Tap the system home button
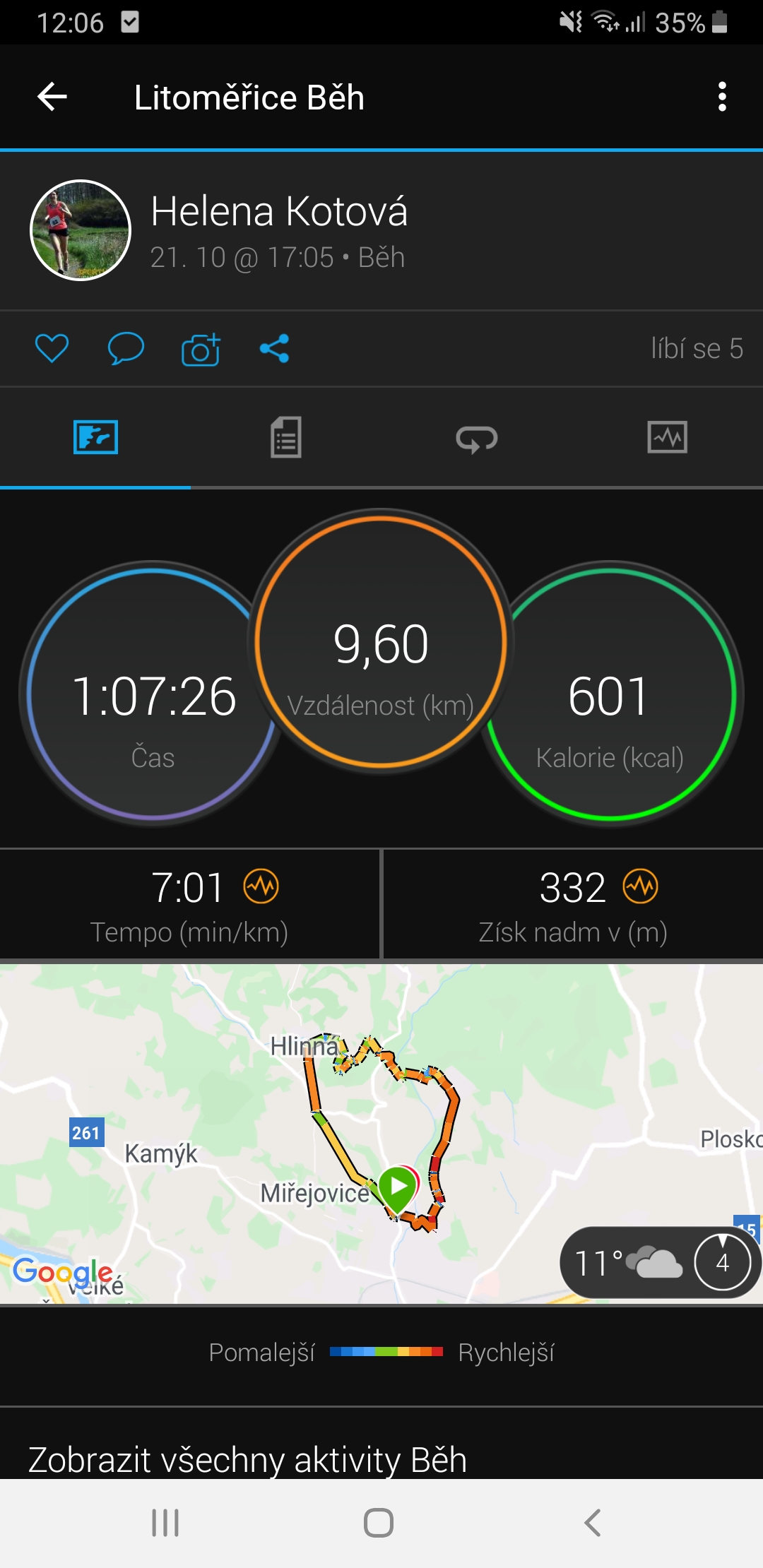This screenshot has width=763, height=1568. click(x=379, y=1523)
